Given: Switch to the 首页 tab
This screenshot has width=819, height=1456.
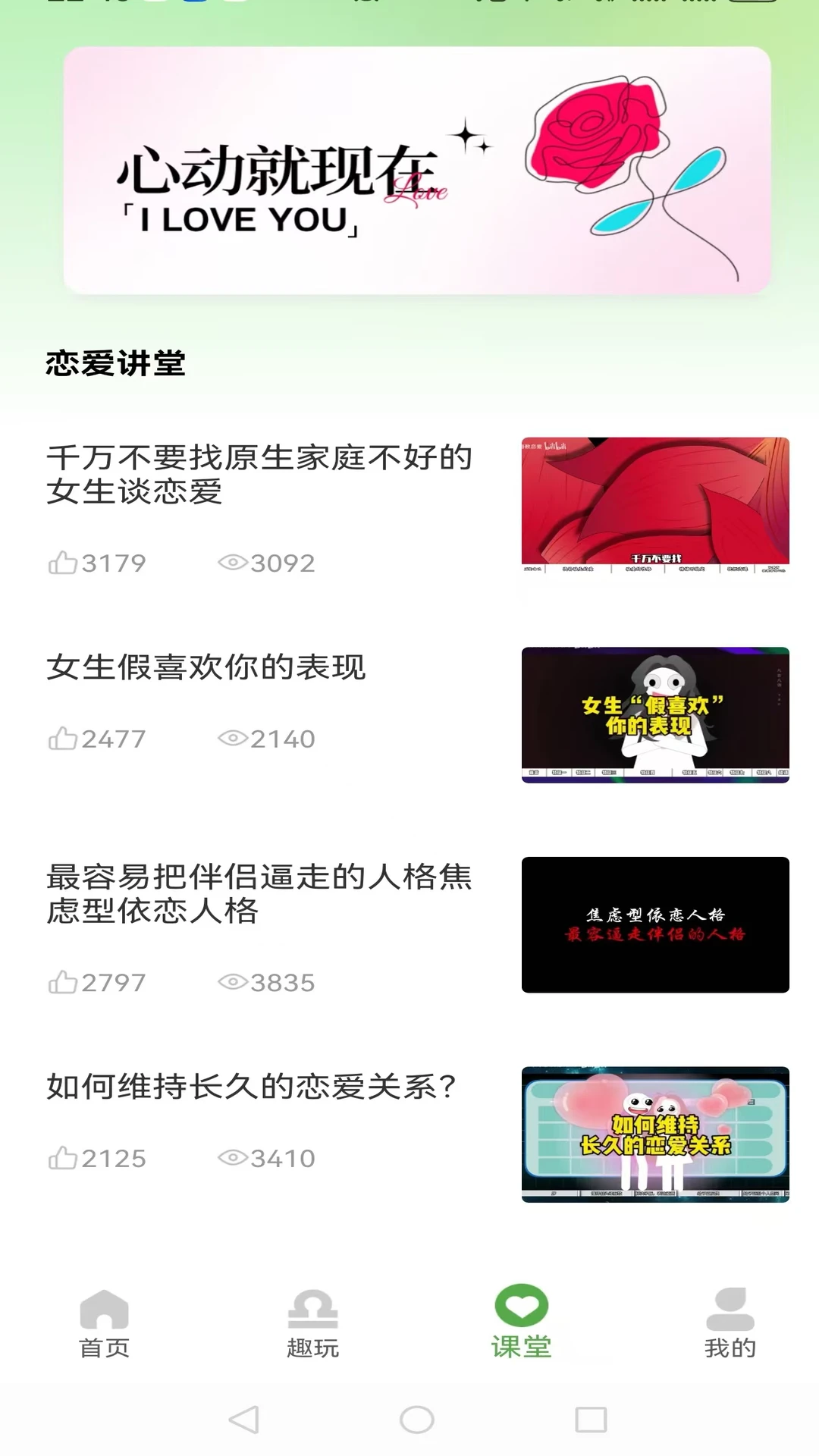Looking at the screenshot, I should click(x=105, y=1323).
